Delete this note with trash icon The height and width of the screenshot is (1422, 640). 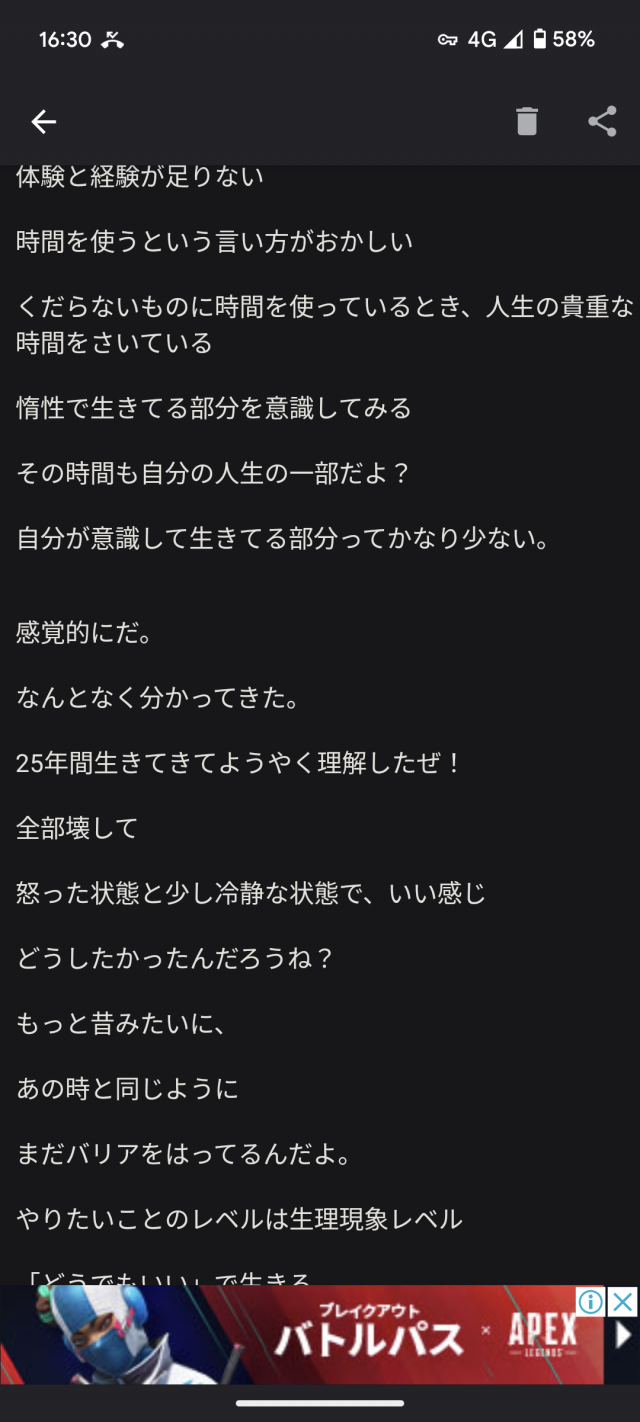527,122
